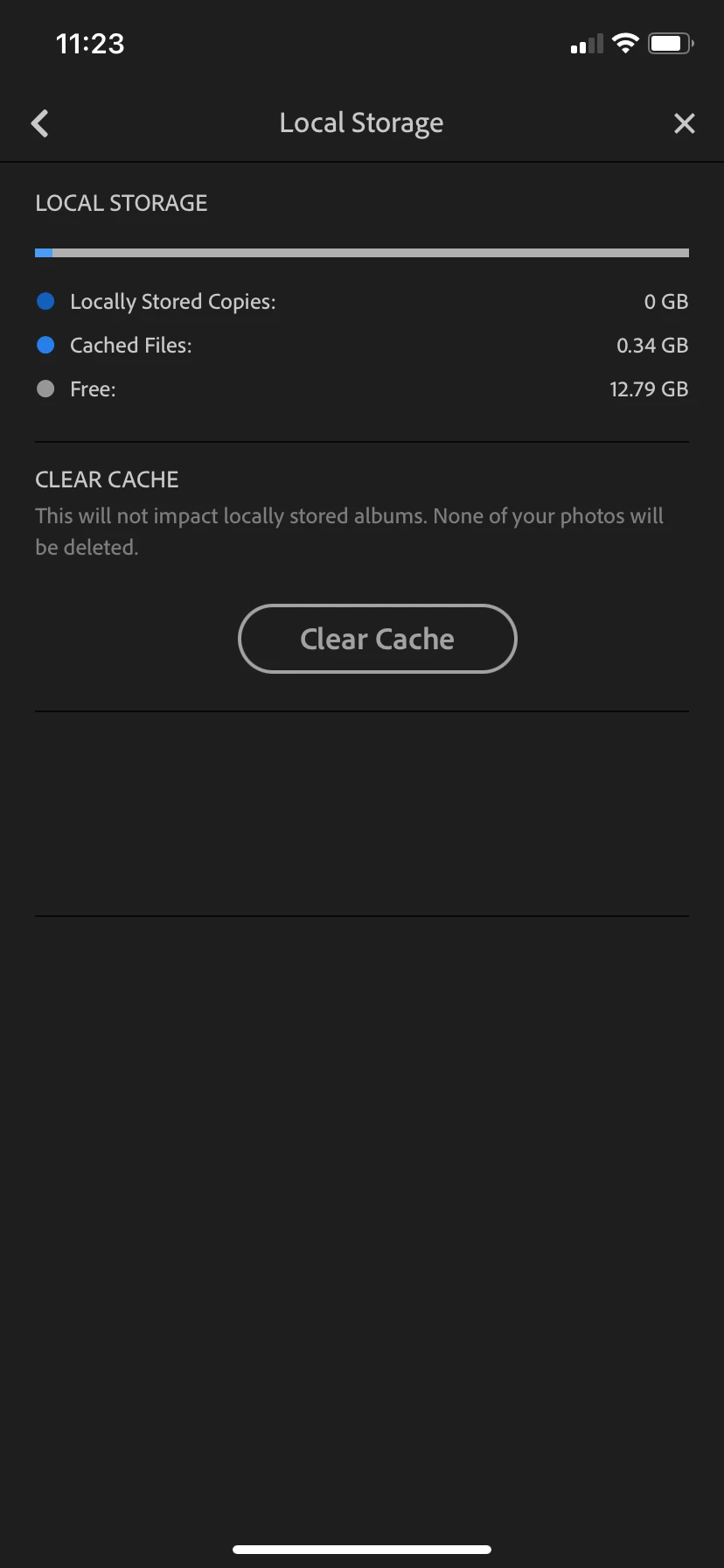Tap the Clear Cache button
The image size is (724, 1568).
(x=377, y=639)
